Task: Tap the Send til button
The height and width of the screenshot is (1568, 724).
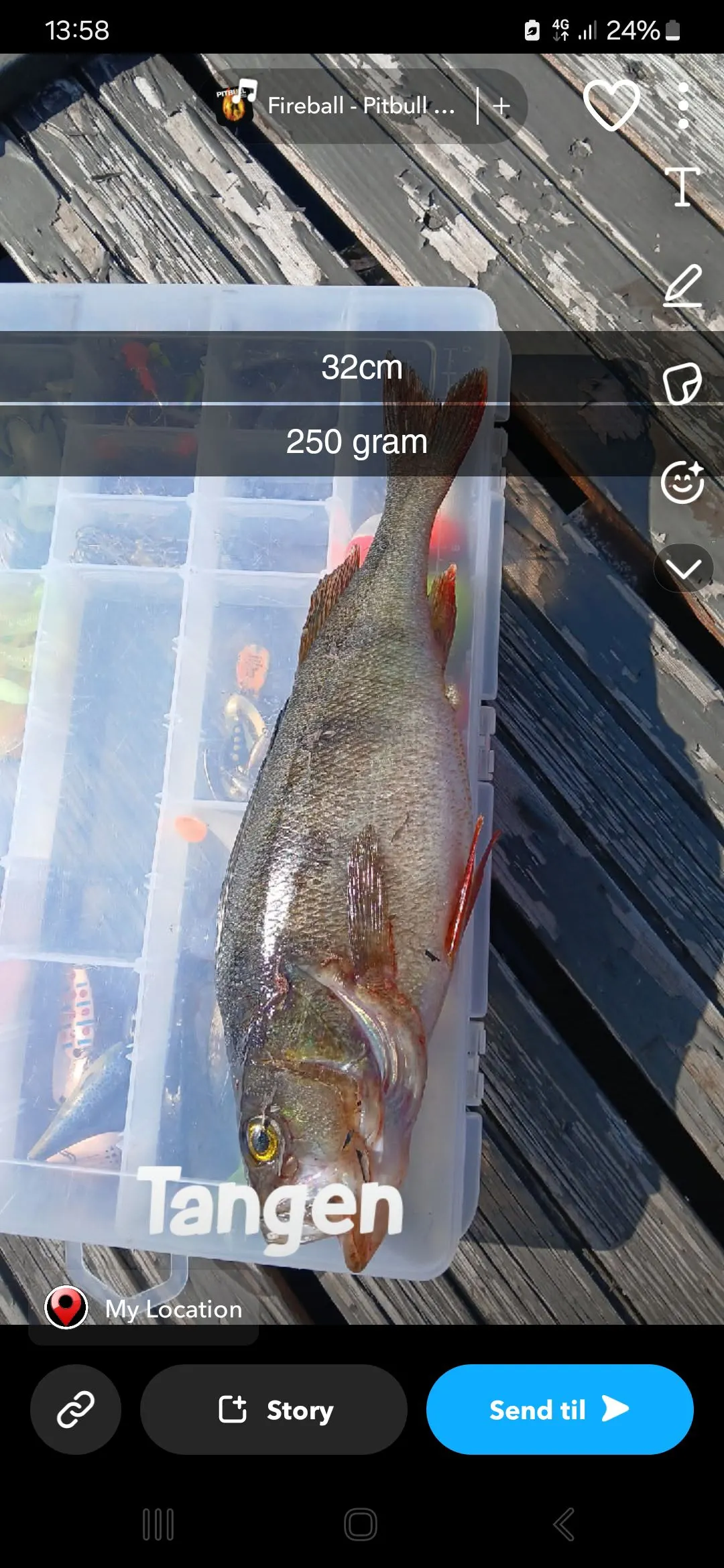Action: click(x=559, y=1409)
